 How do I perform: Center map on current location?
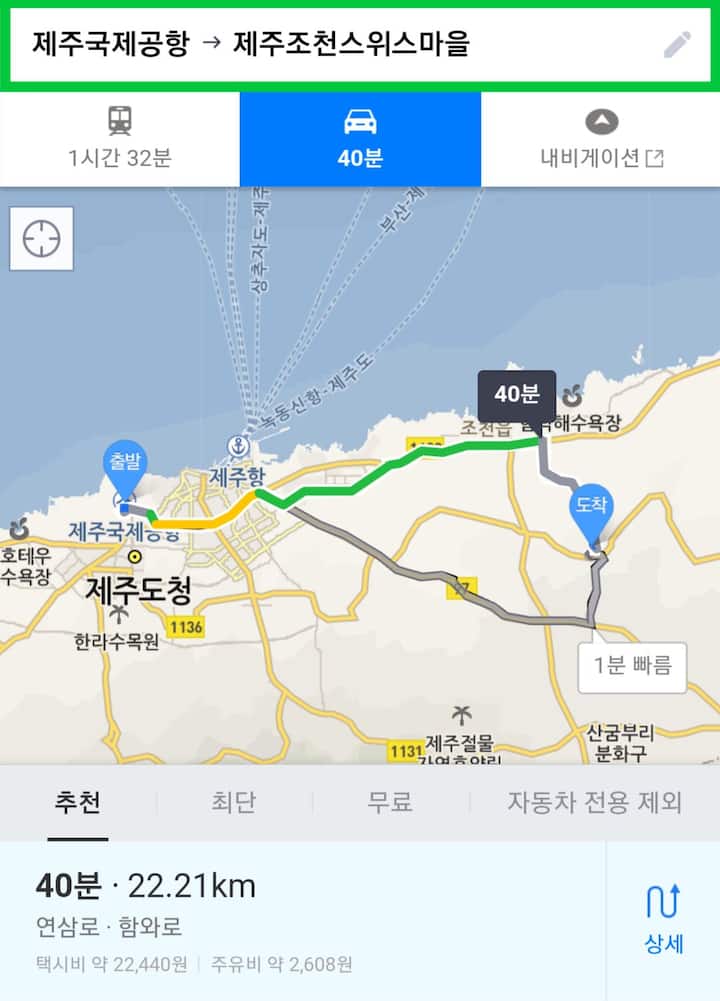(x=42, y=239)
